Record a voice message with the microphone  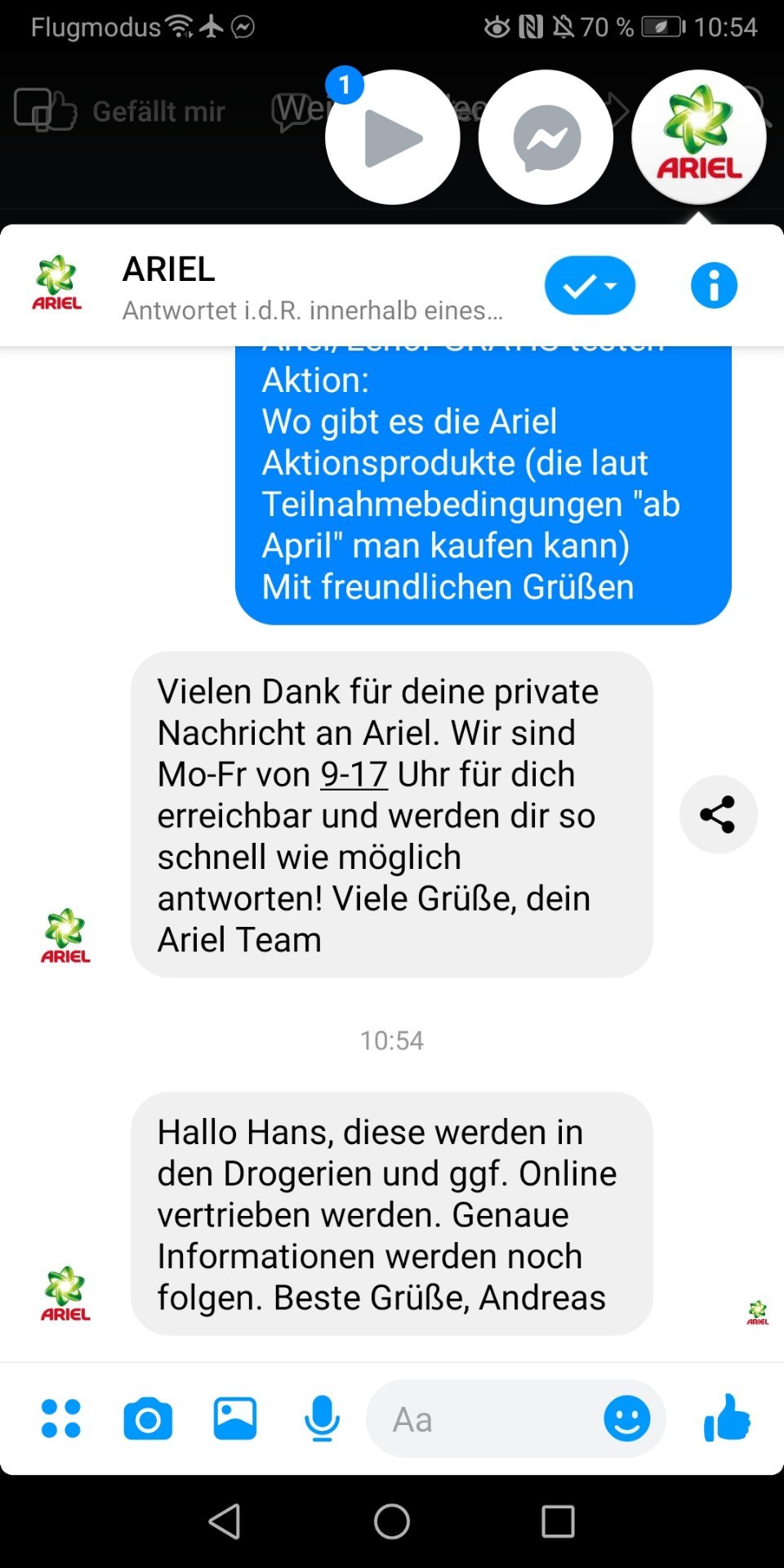322,1419
